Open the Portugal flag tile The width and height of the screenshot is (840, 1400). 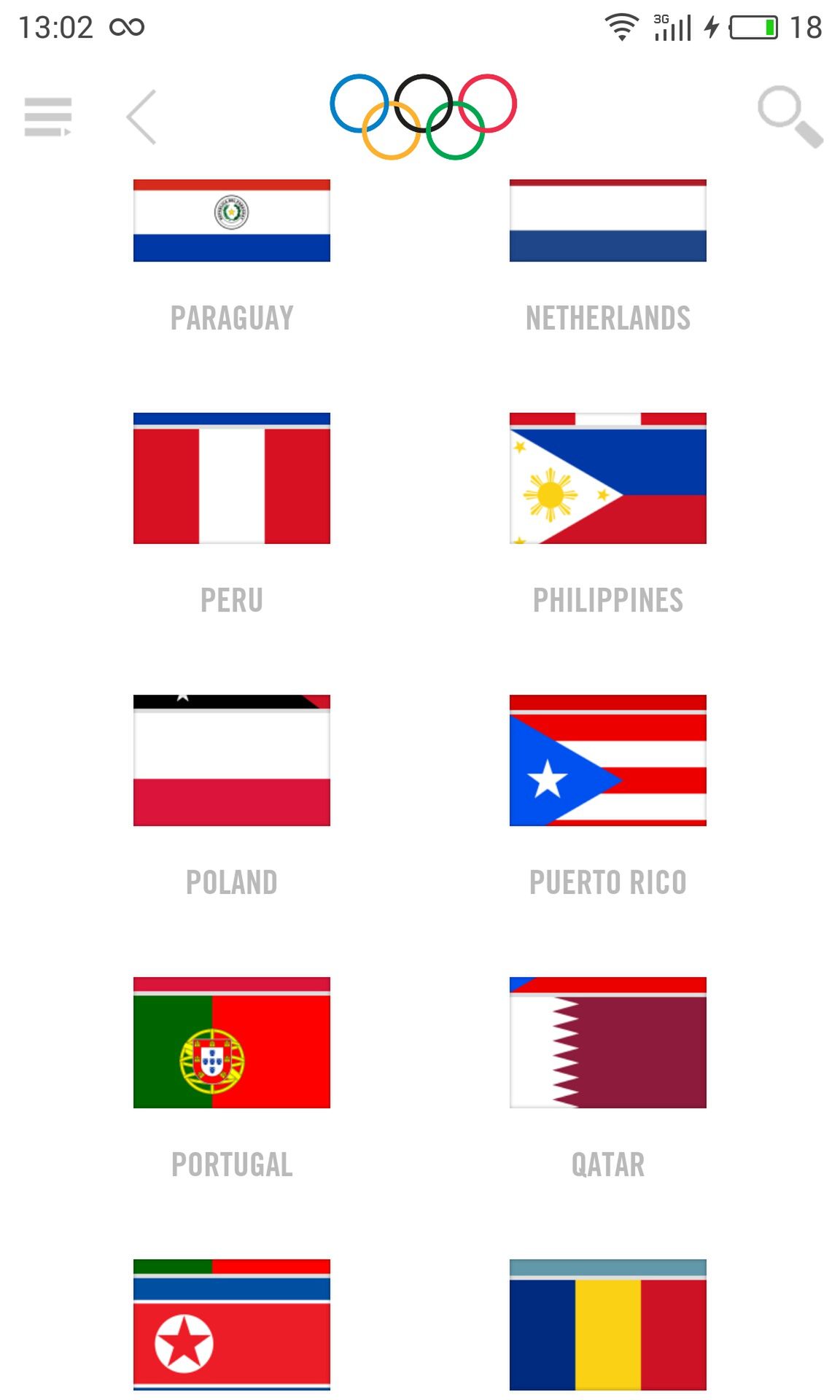point(232,1043)
